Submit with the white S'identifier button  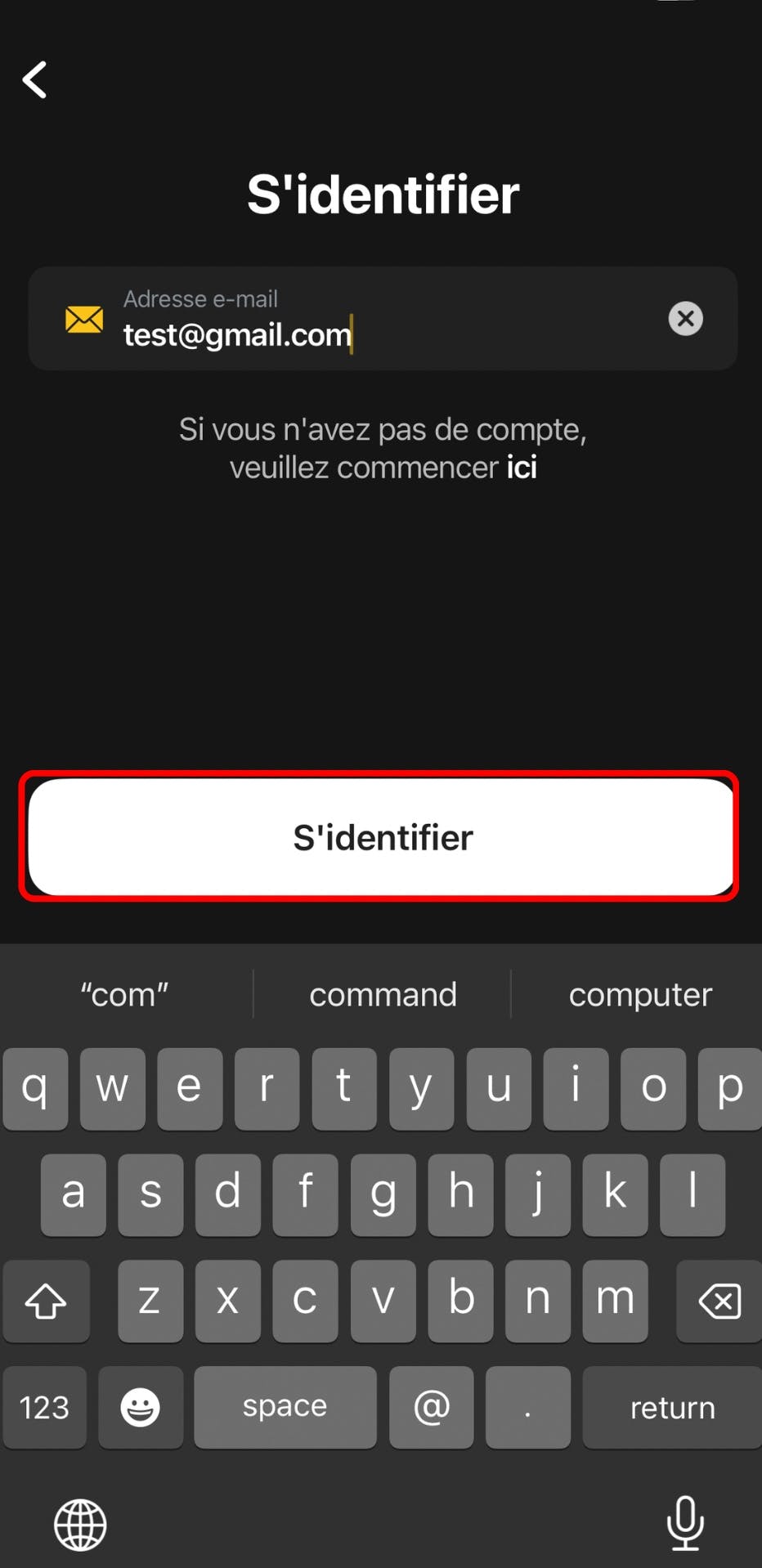point(381,837)
